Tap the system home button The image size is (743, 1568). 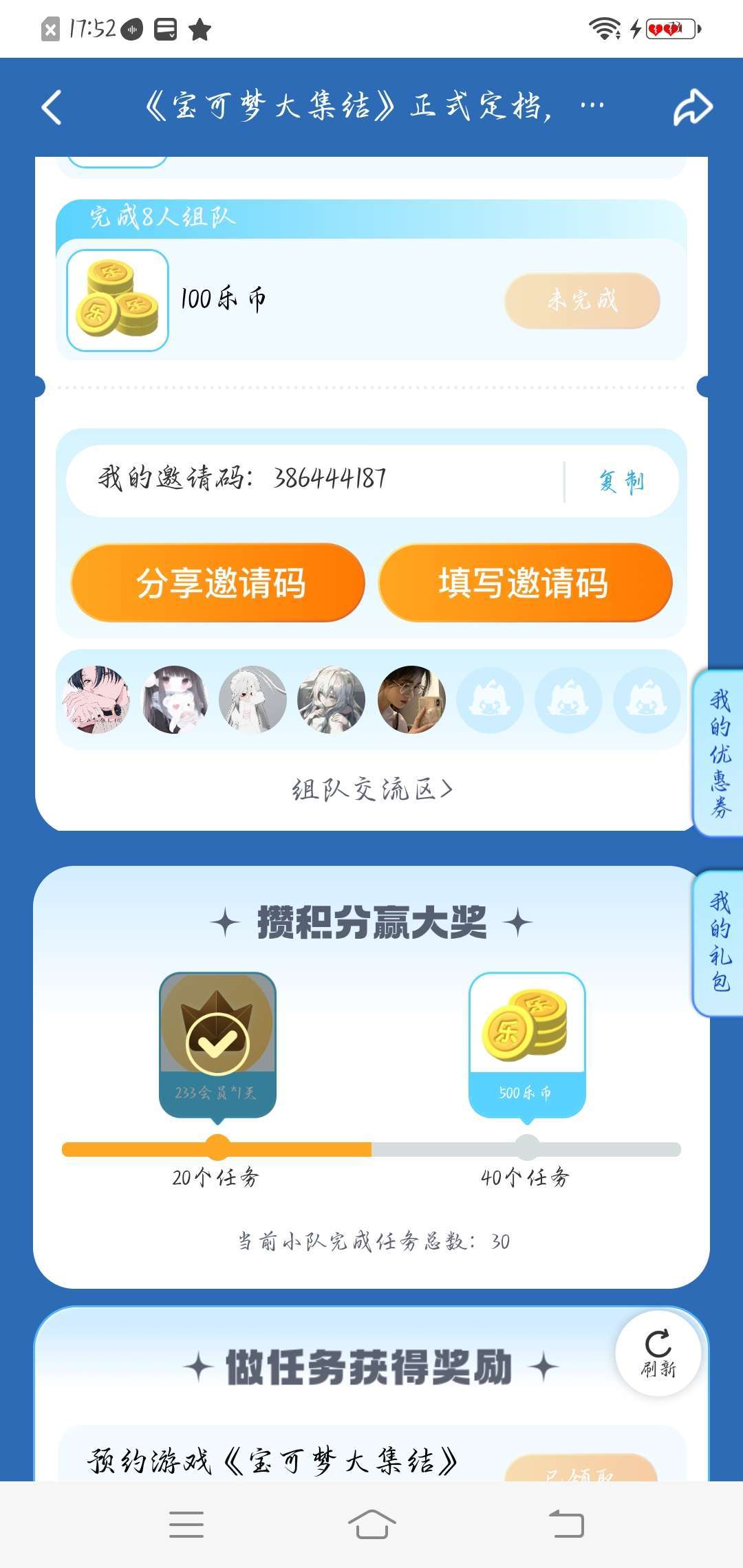[x=371, y=1524]
